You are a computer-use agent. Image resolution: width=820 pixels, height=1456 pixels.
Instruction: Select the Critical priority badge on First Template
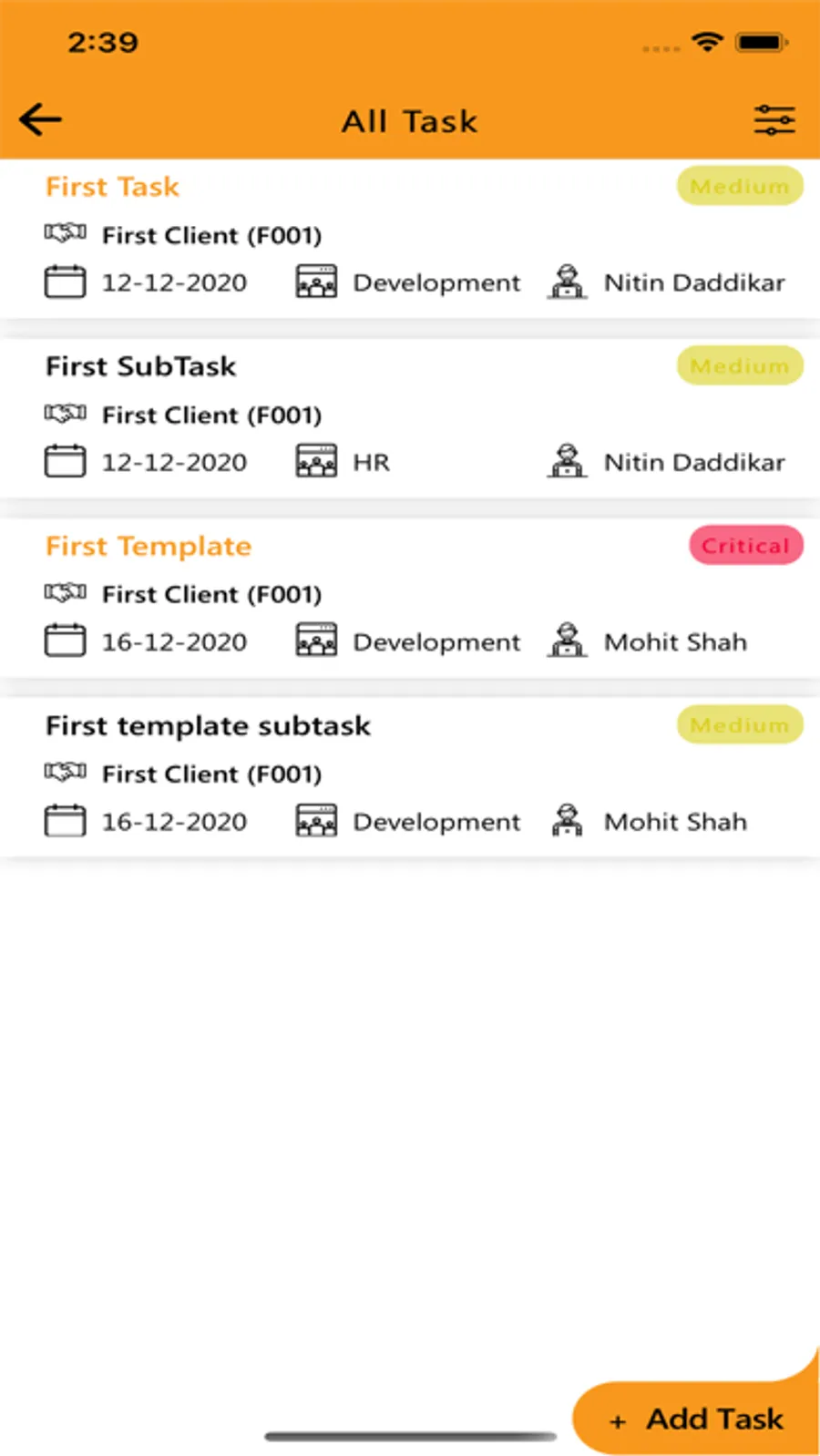745,545
